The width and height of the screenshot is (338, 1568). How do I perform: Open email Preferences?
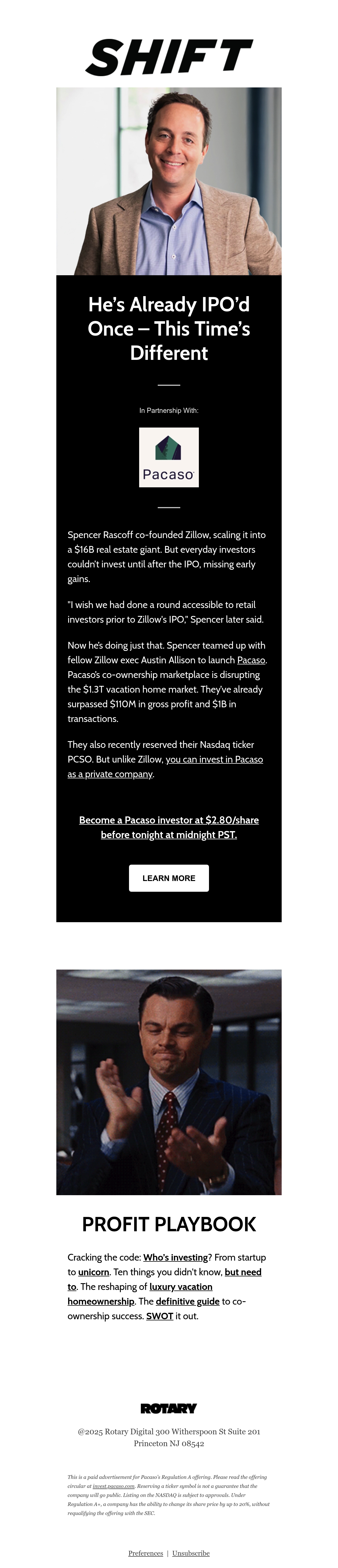click(145, 1553)
